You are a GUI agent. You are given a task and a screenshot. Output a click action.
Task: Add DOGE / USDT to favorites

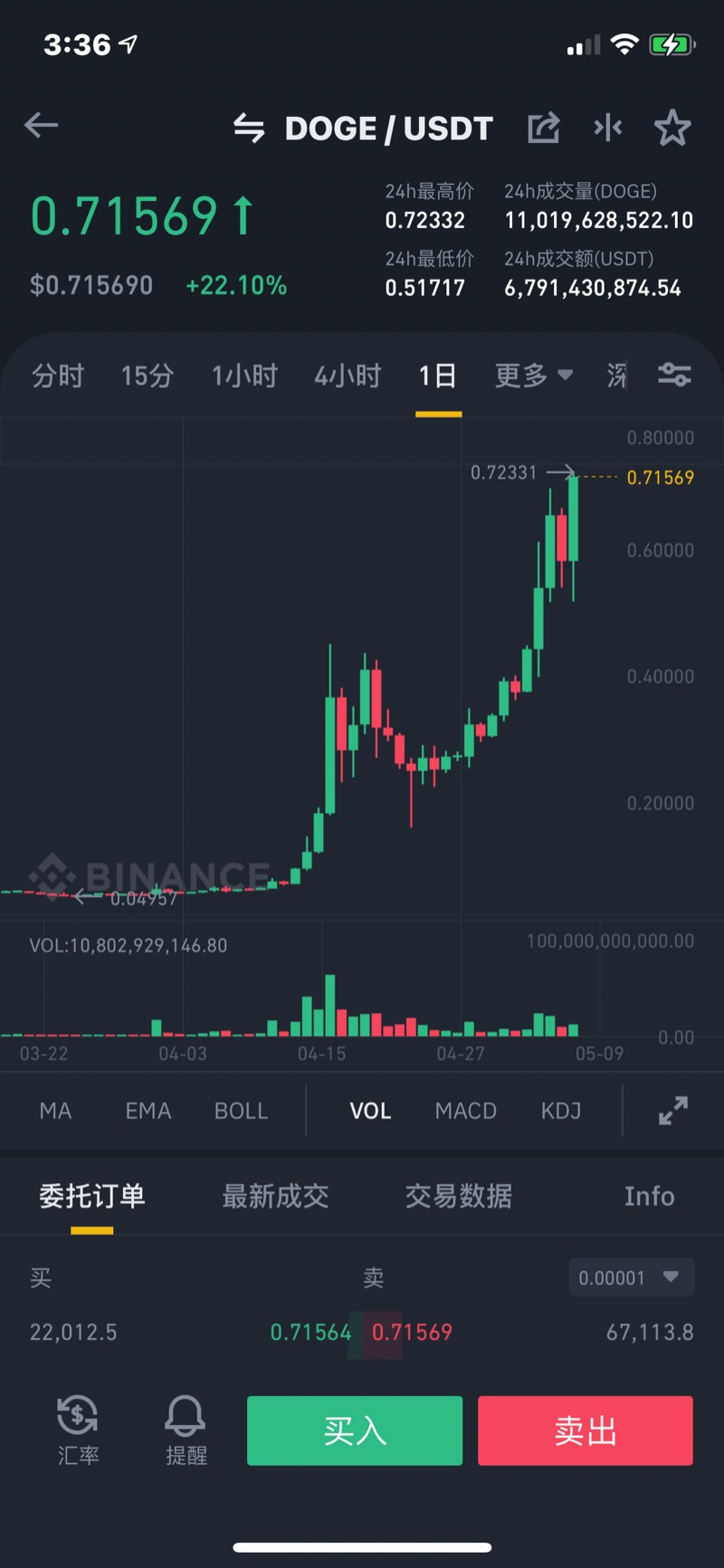coord(672,129)
